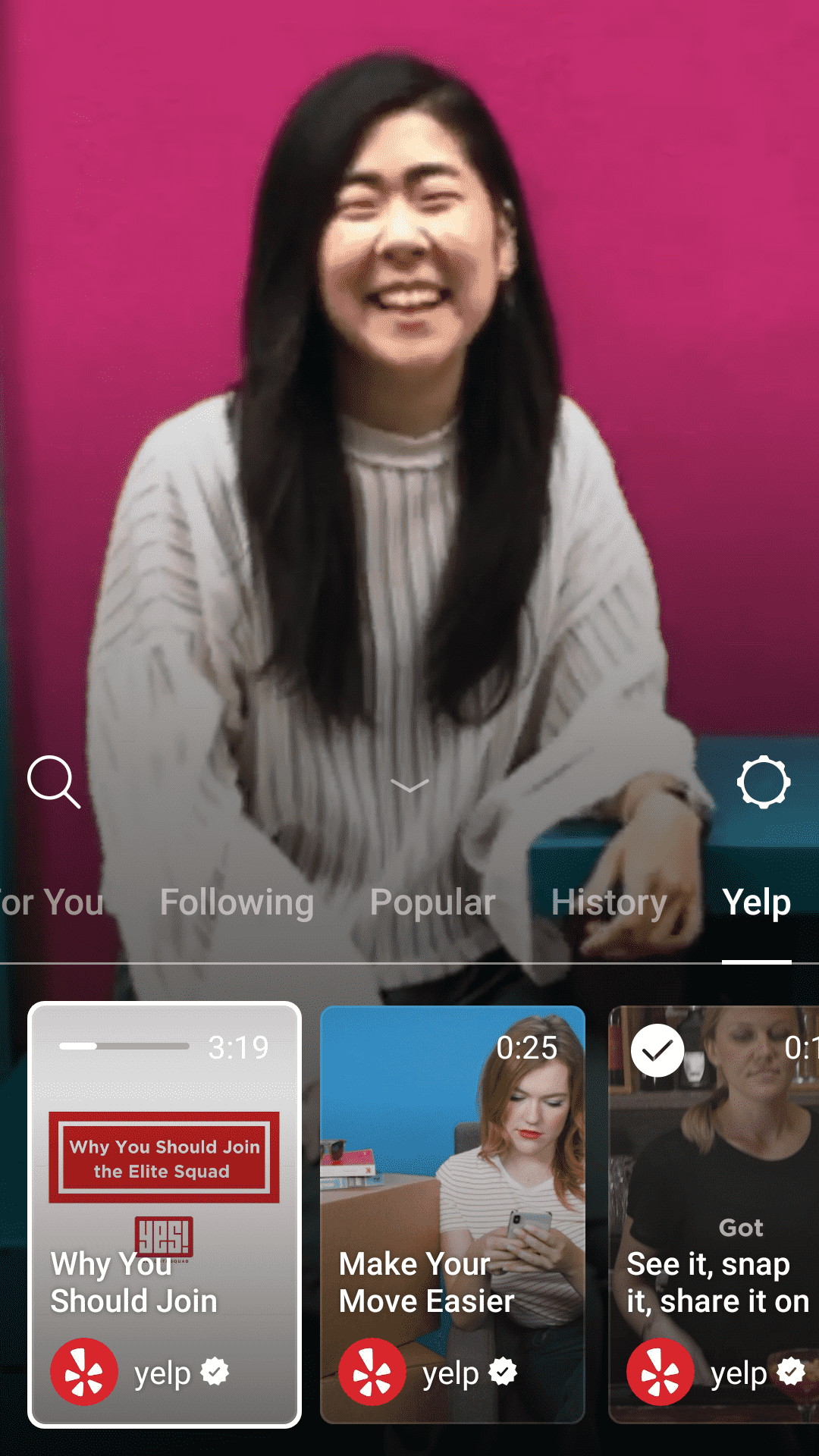Play the Make Your Move Easier video

coord(453,1213)
